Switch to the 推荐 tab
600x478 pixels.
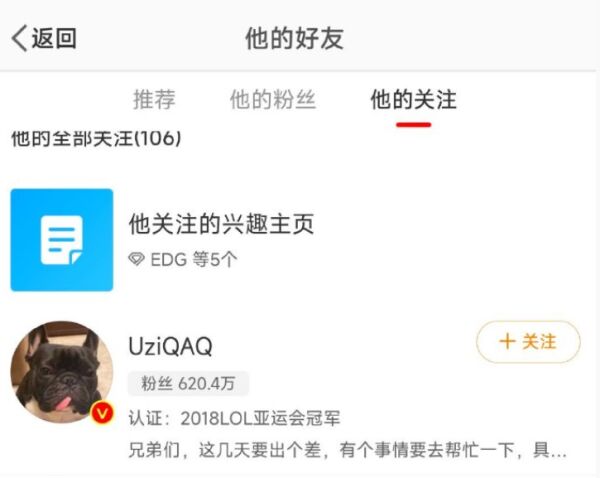pyautogui.click(x=154, y=99)
